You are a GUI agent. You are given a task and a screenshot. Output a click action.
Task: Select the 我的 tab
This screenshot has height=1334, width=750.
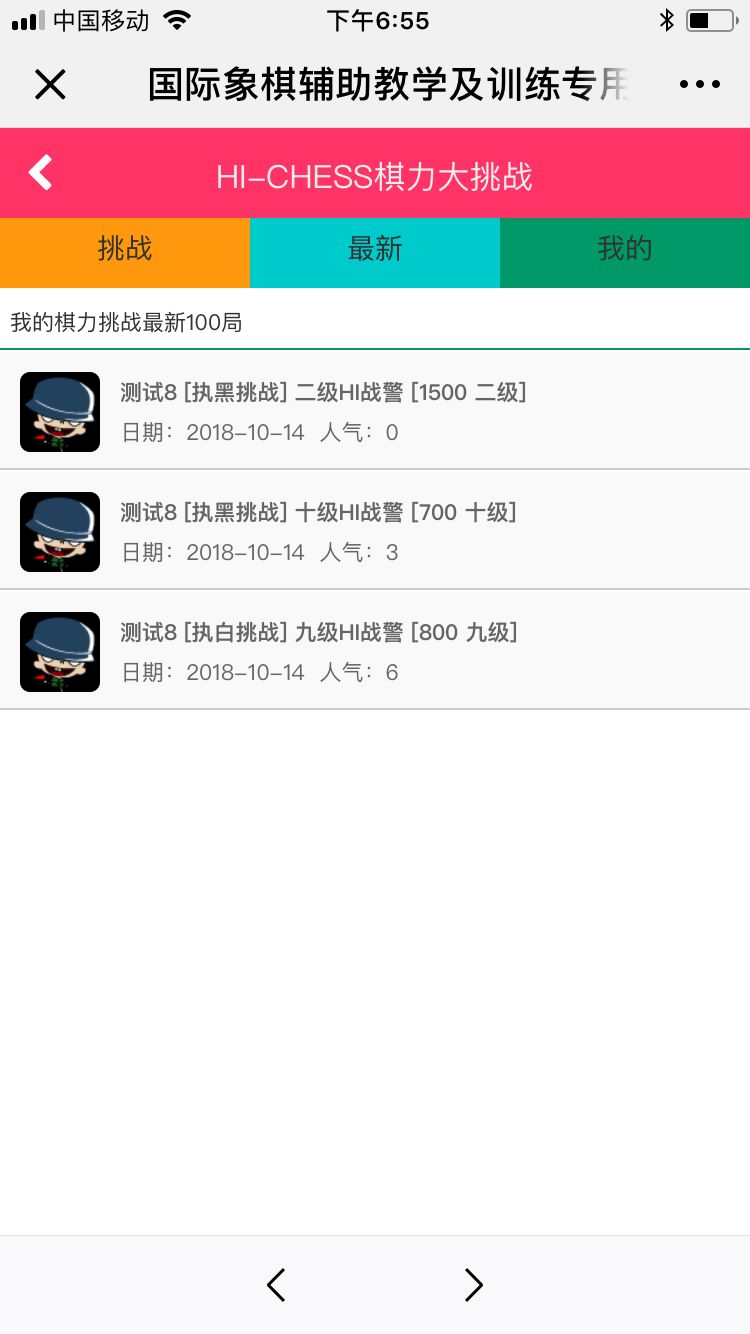(625, 249)
